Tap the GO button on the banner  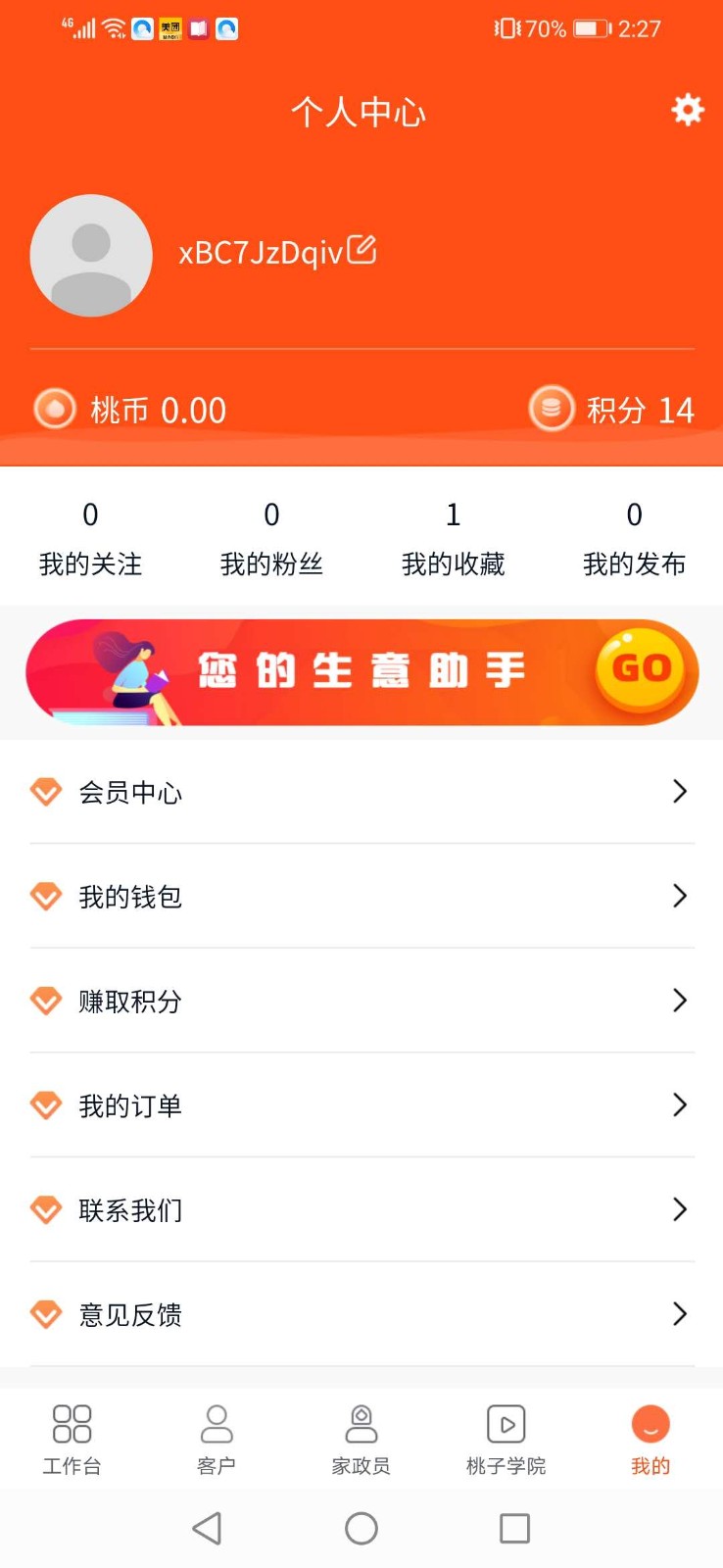639,670
